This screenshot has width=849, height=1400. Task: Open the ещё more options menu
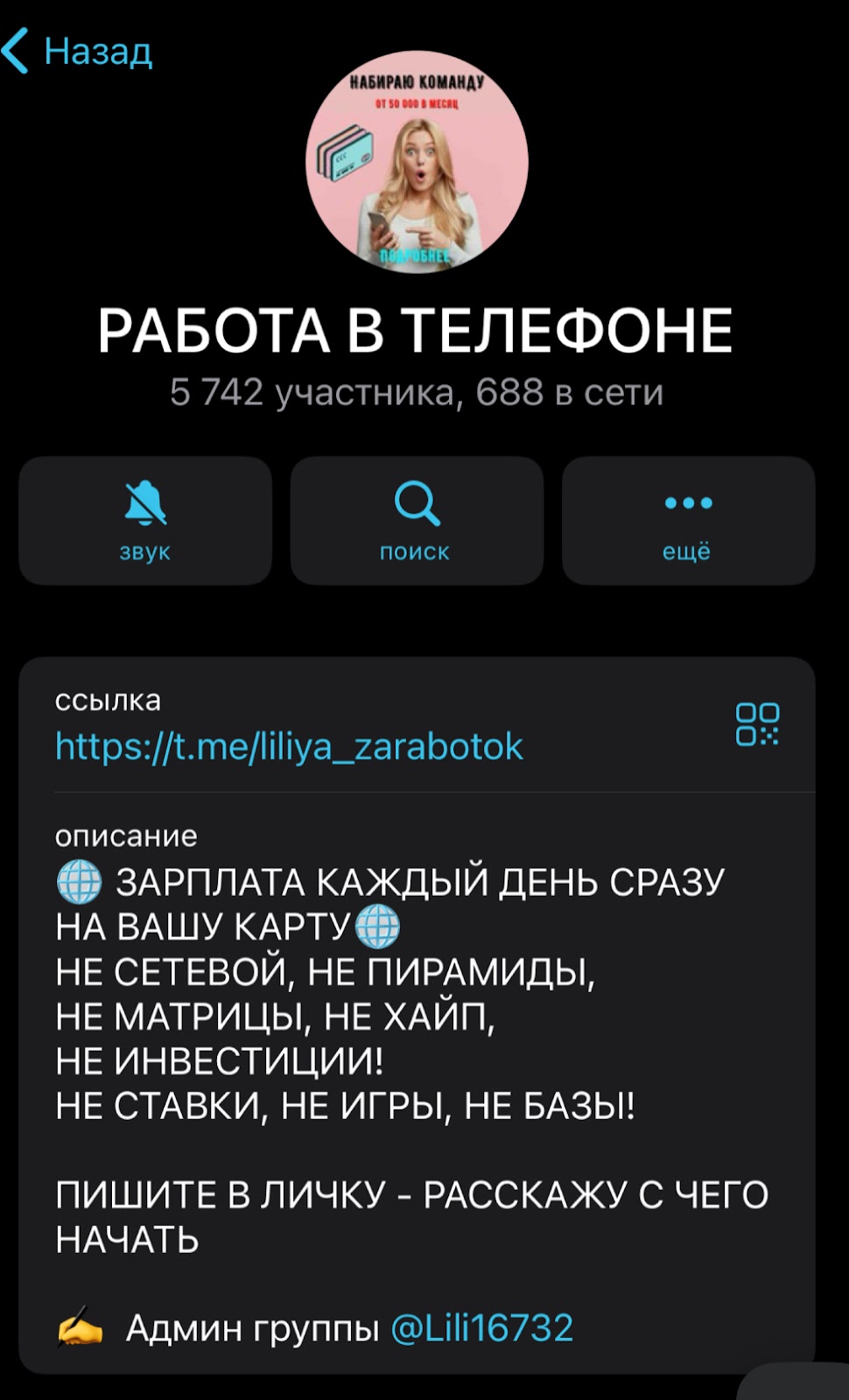[x=688, y=521]
